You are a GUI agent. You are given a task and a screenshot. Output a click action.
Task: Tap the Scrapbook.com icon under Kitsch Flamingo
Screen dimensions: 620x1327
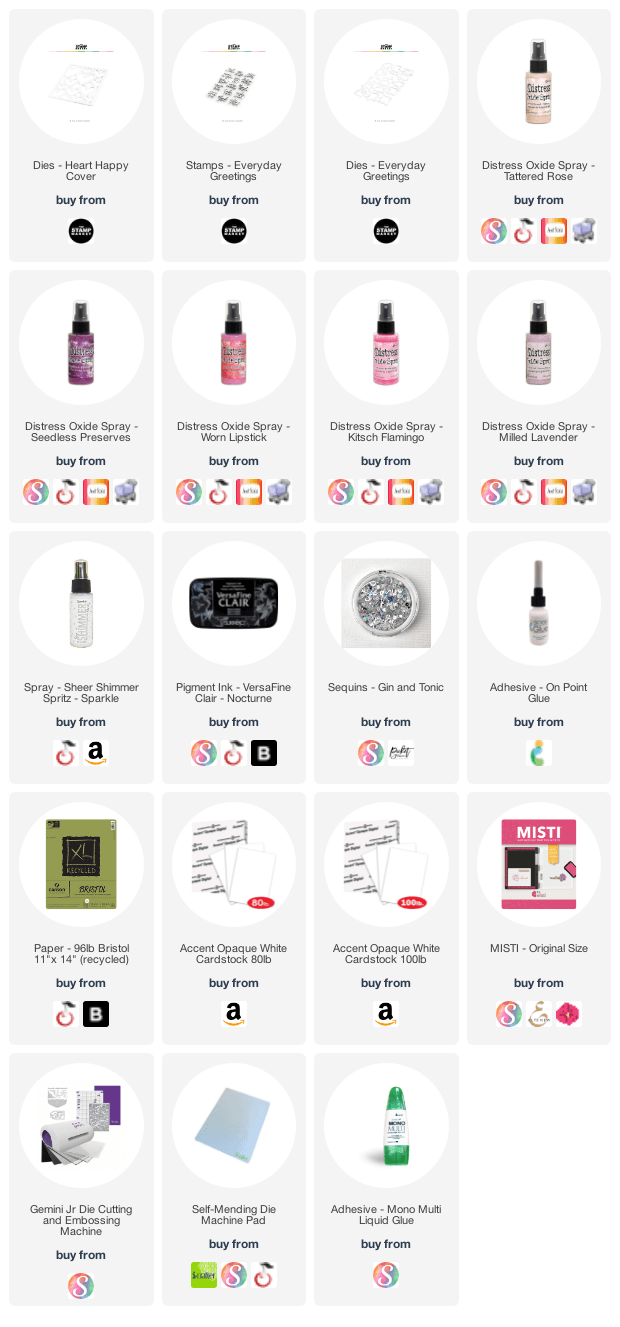point(341,493)
